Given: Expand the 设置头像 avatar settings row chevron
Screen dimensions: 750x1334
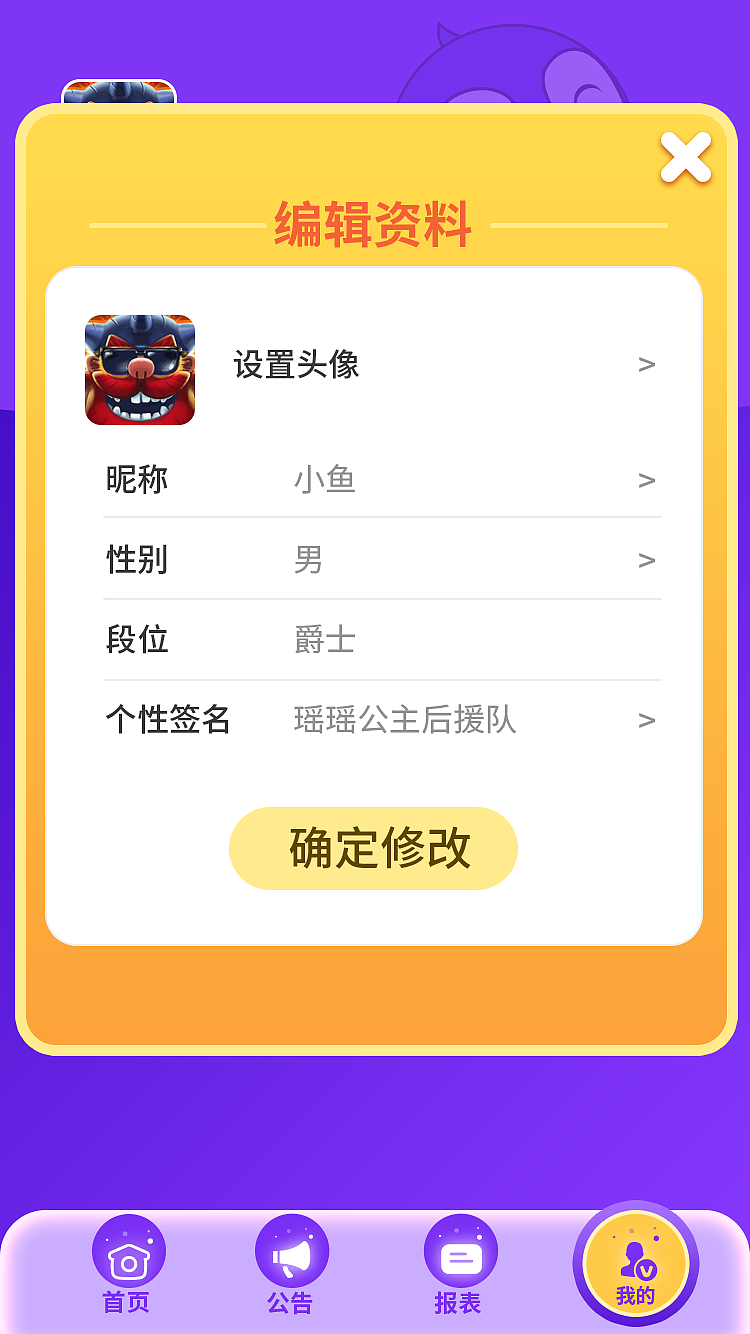Looking at the screenshot, I should pos(648,365).
